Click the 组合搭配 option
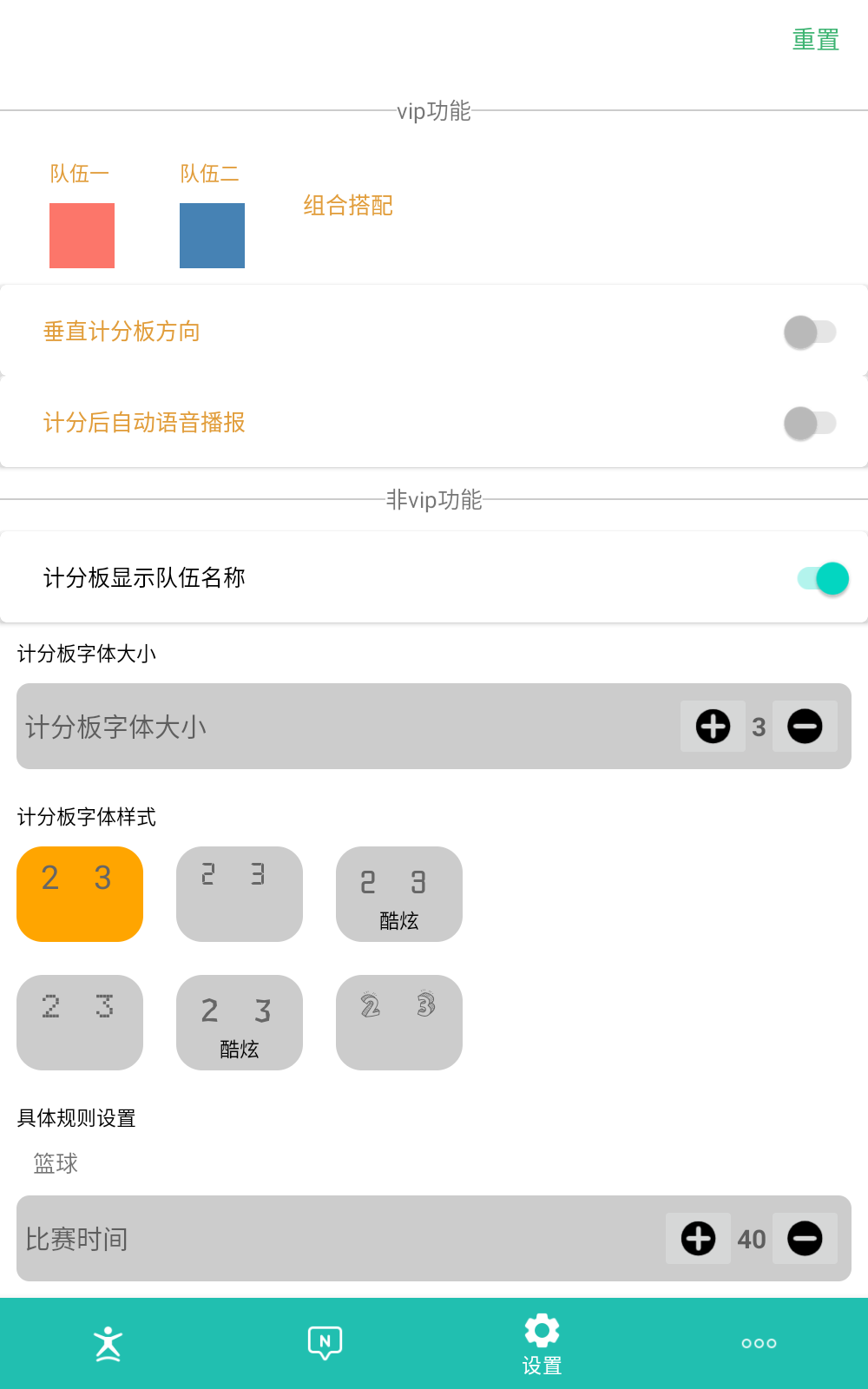Screen dimensions: 868x1389 347,206
